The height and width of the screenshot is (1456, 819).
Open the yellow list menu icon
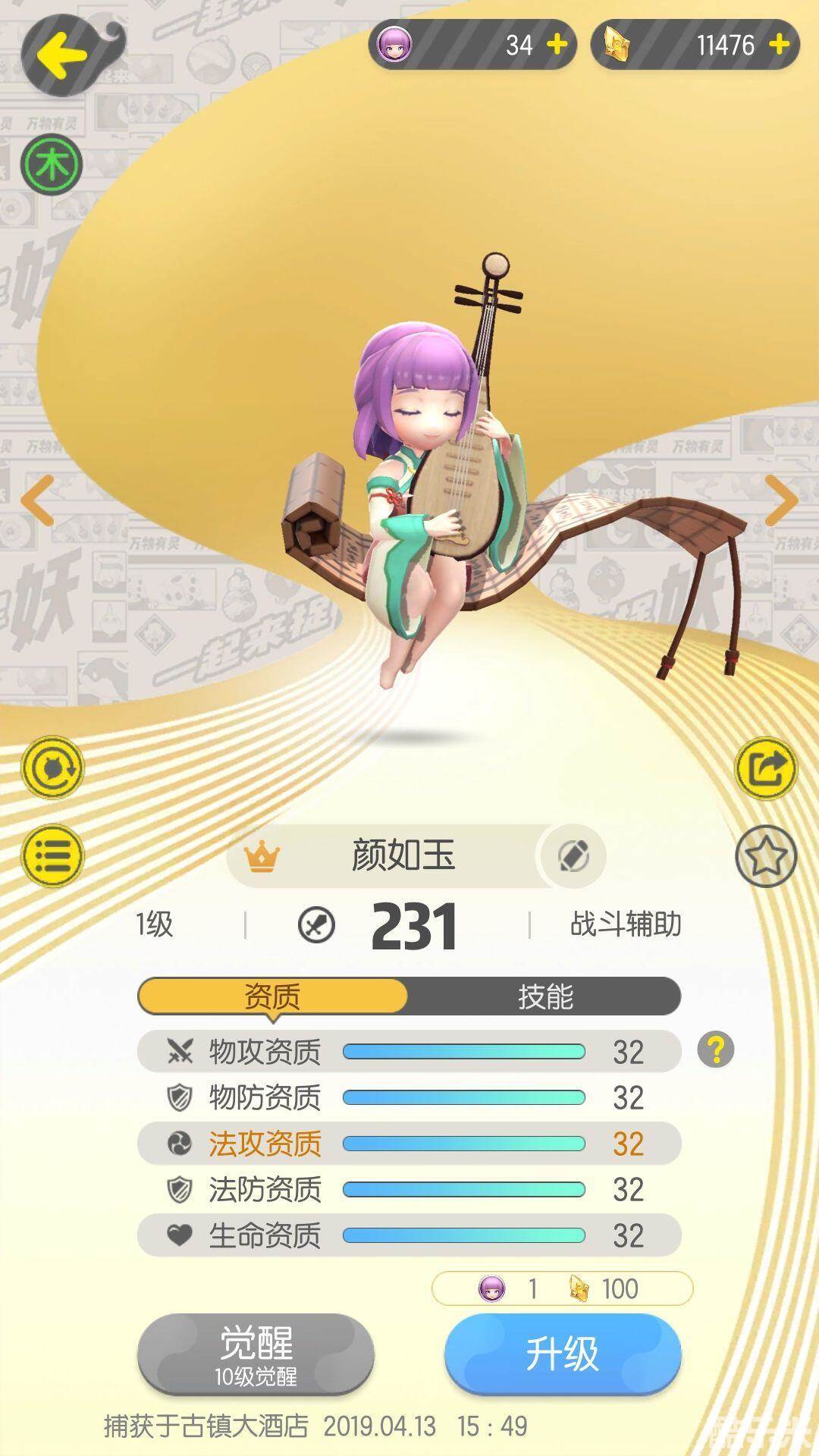coord(52,856)
